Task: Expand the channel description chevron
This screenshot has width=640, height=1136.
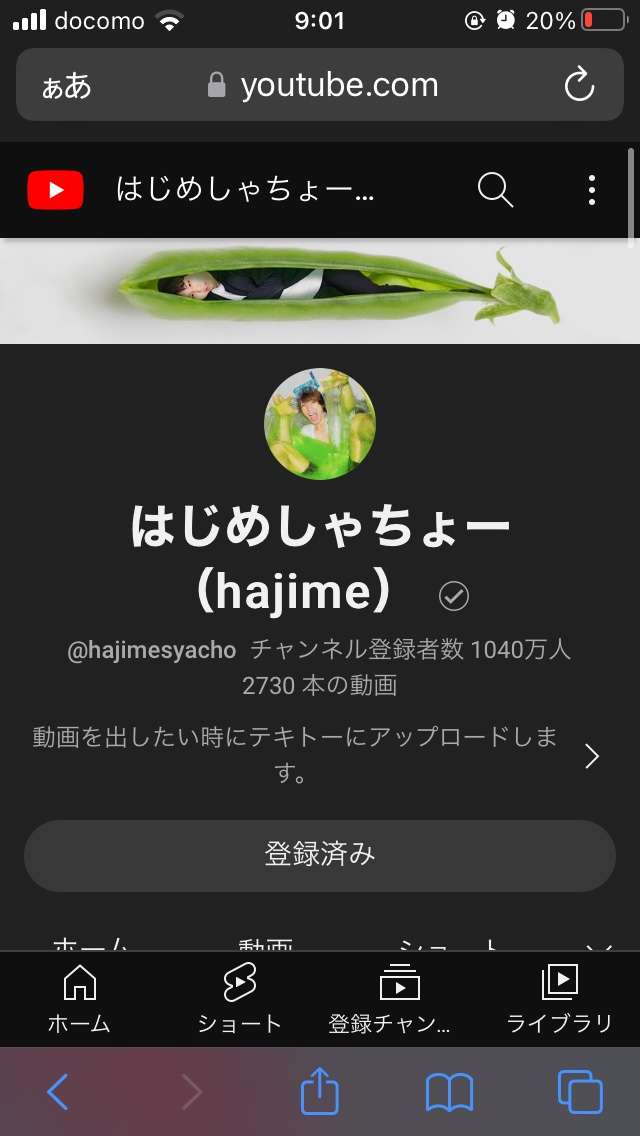Action: pos(592,756)
